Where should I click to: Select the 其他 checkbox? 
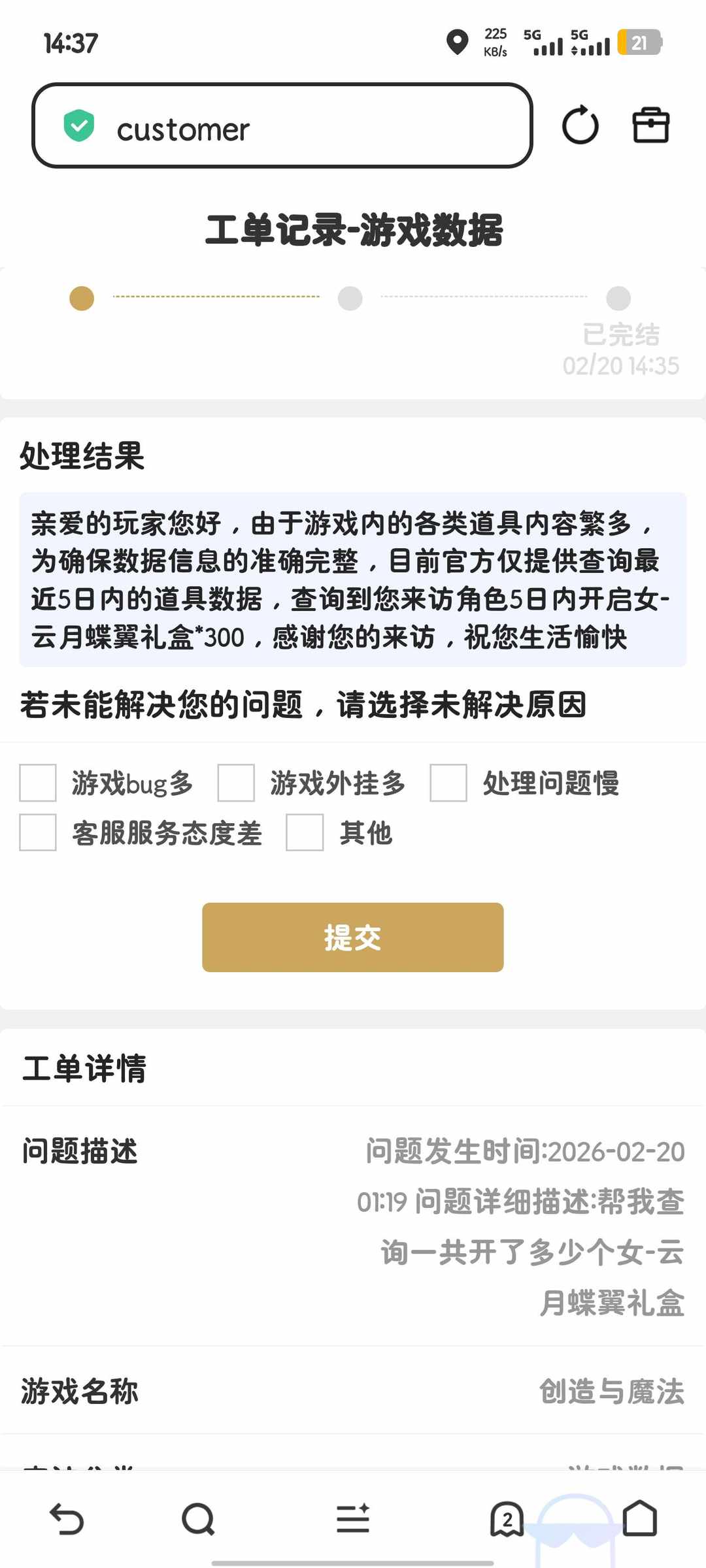(304, 833)
